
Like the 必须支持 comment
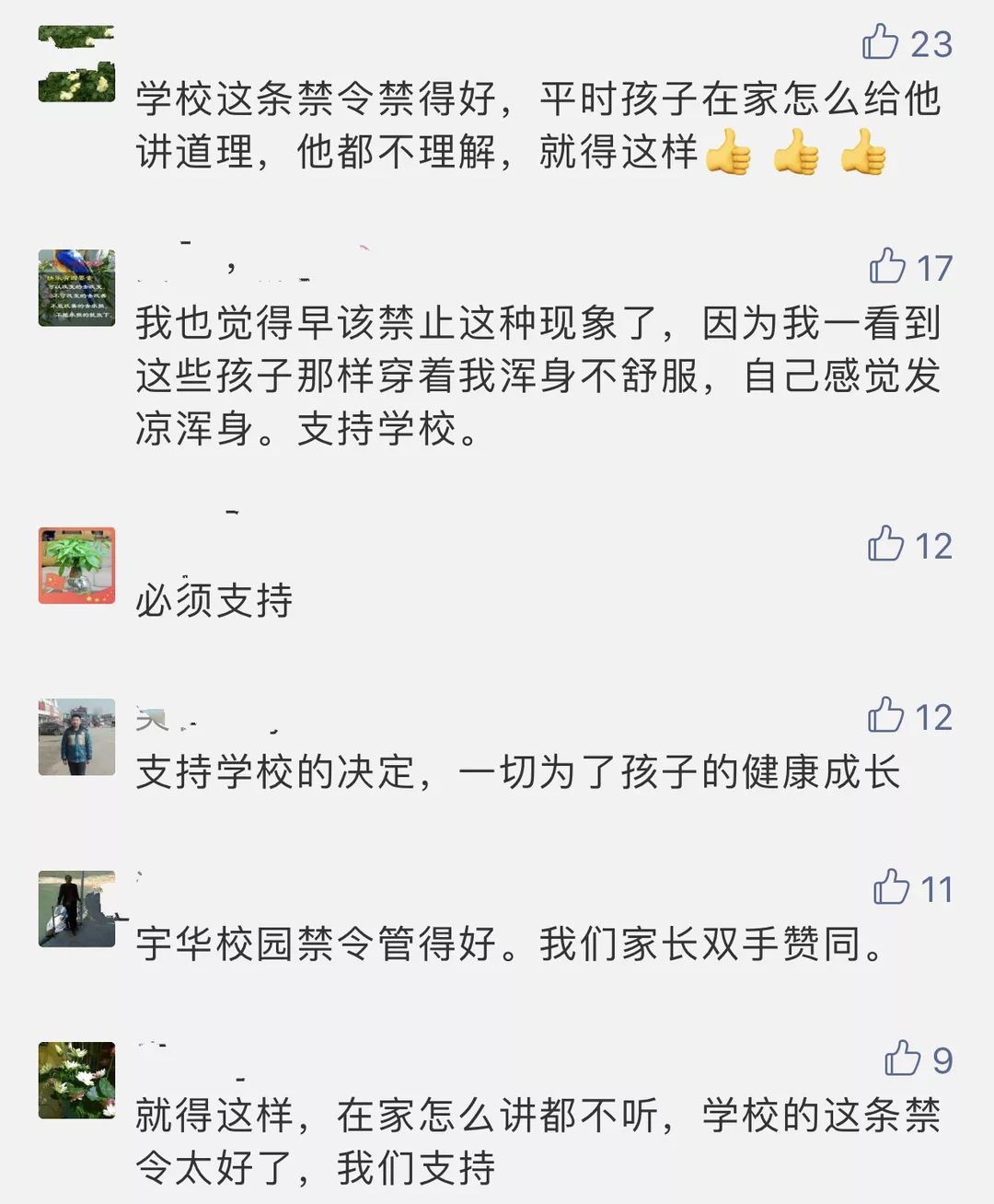pos(885,544)
